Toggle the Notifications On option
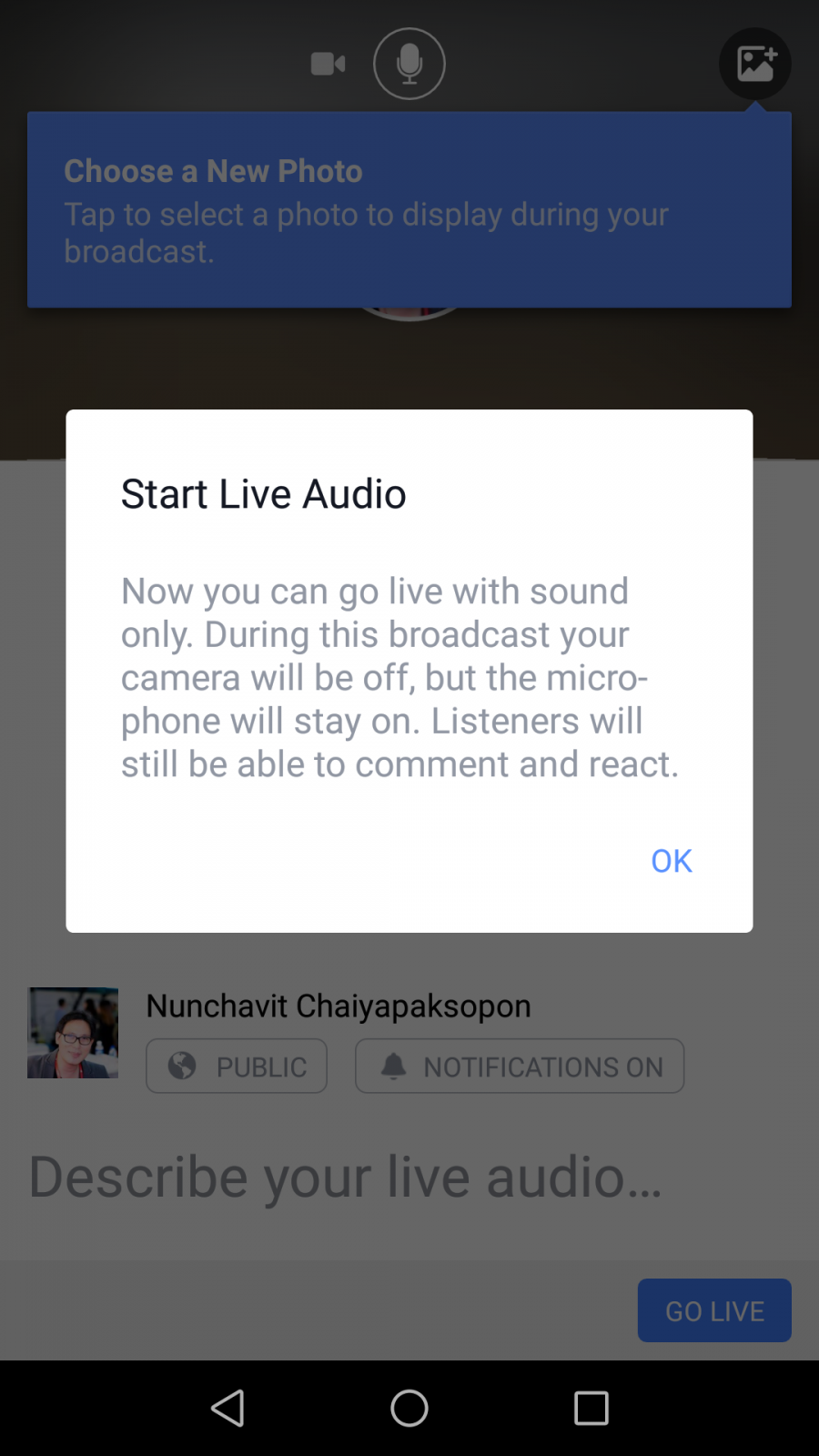819x1456 pixels. (520, 1066)
